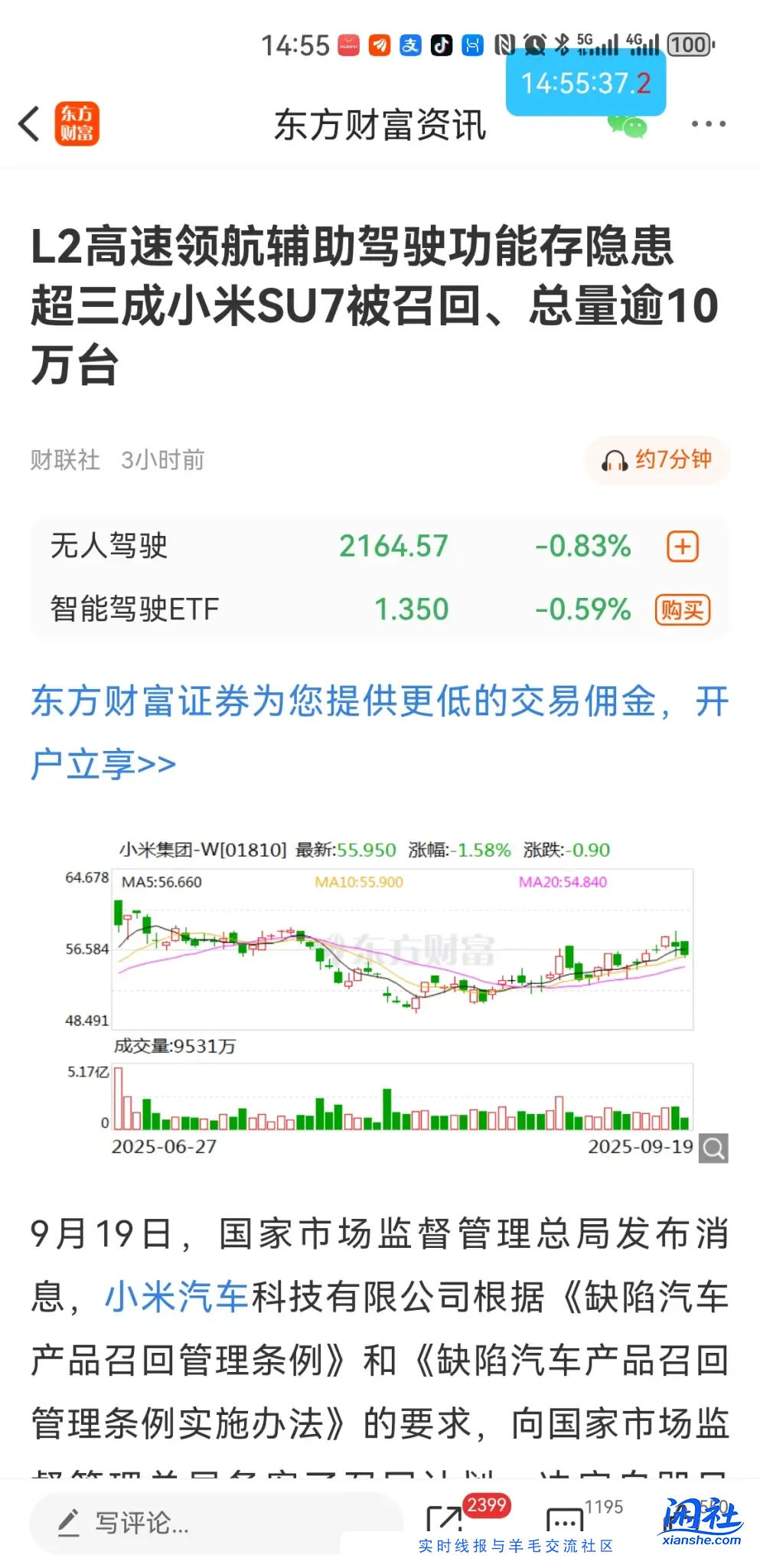760x1568 pixels.
Task: Tap the 财联社 source label
Action: [64, 460]
